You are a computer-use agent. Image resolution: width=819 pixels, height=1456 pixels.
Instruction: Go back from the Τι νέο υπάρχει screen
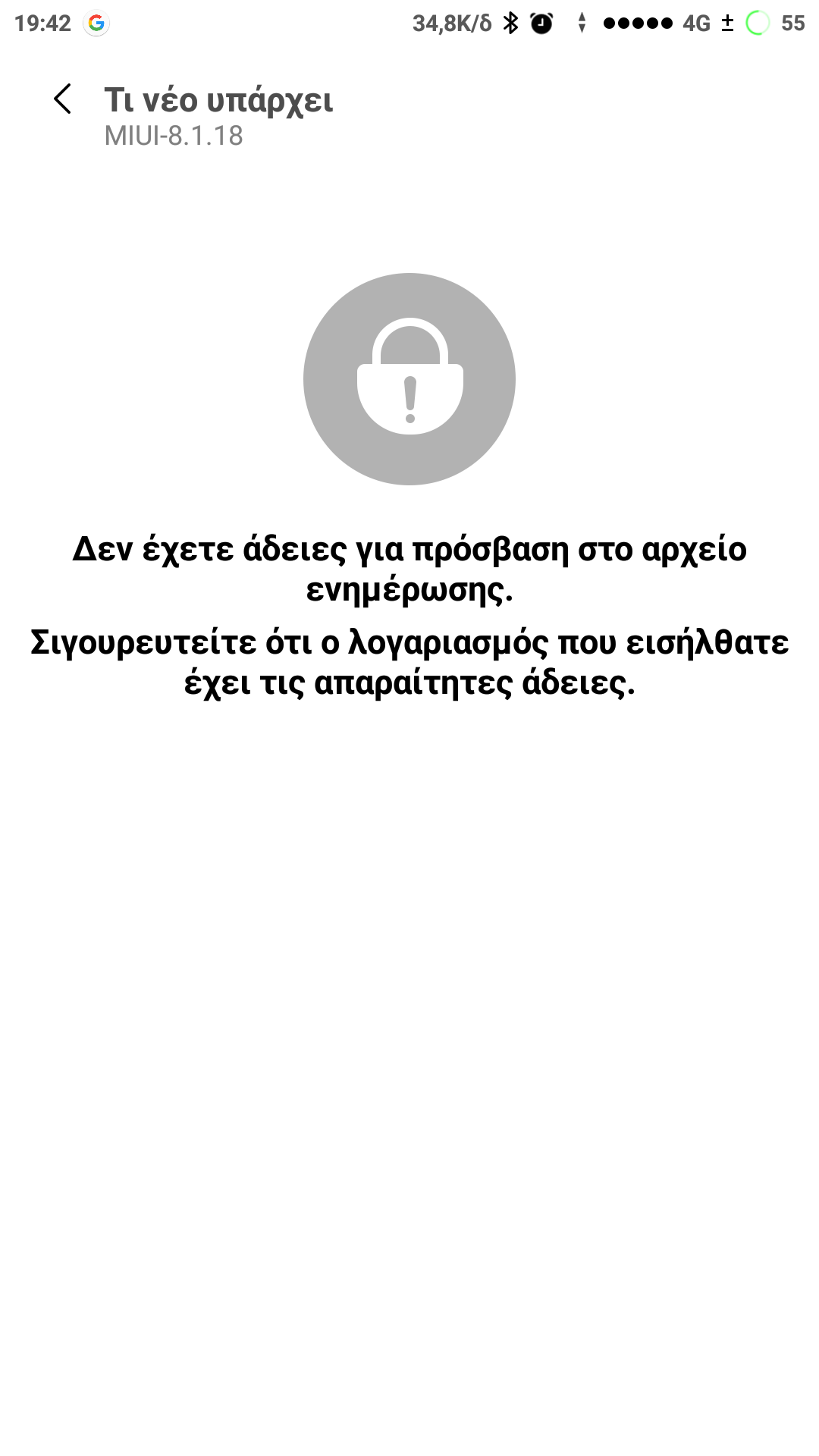tap(63, 99)
